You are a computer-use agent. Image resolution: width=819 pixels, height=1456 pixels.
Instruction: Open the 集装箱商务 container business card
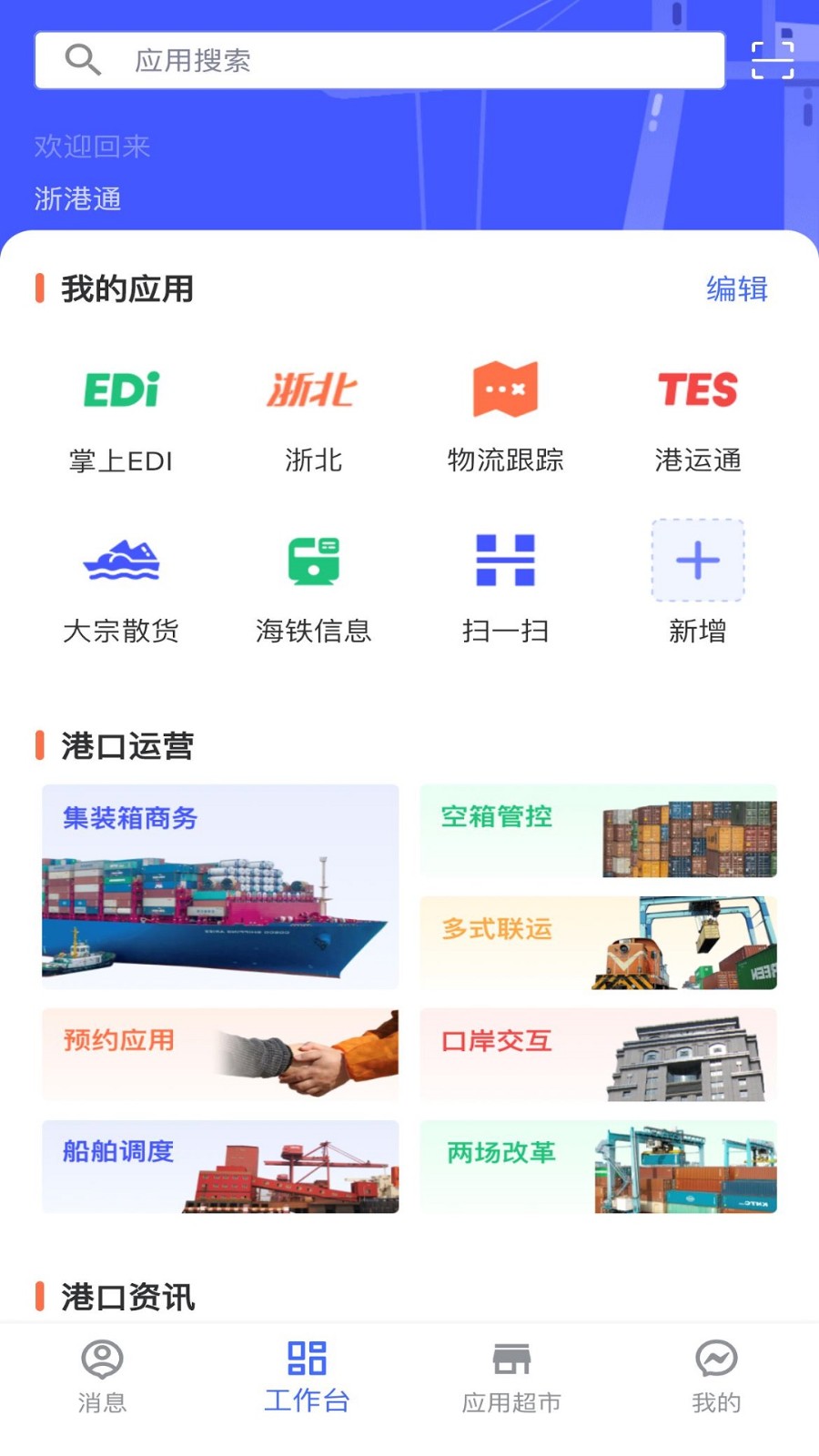tap(218, 887)
